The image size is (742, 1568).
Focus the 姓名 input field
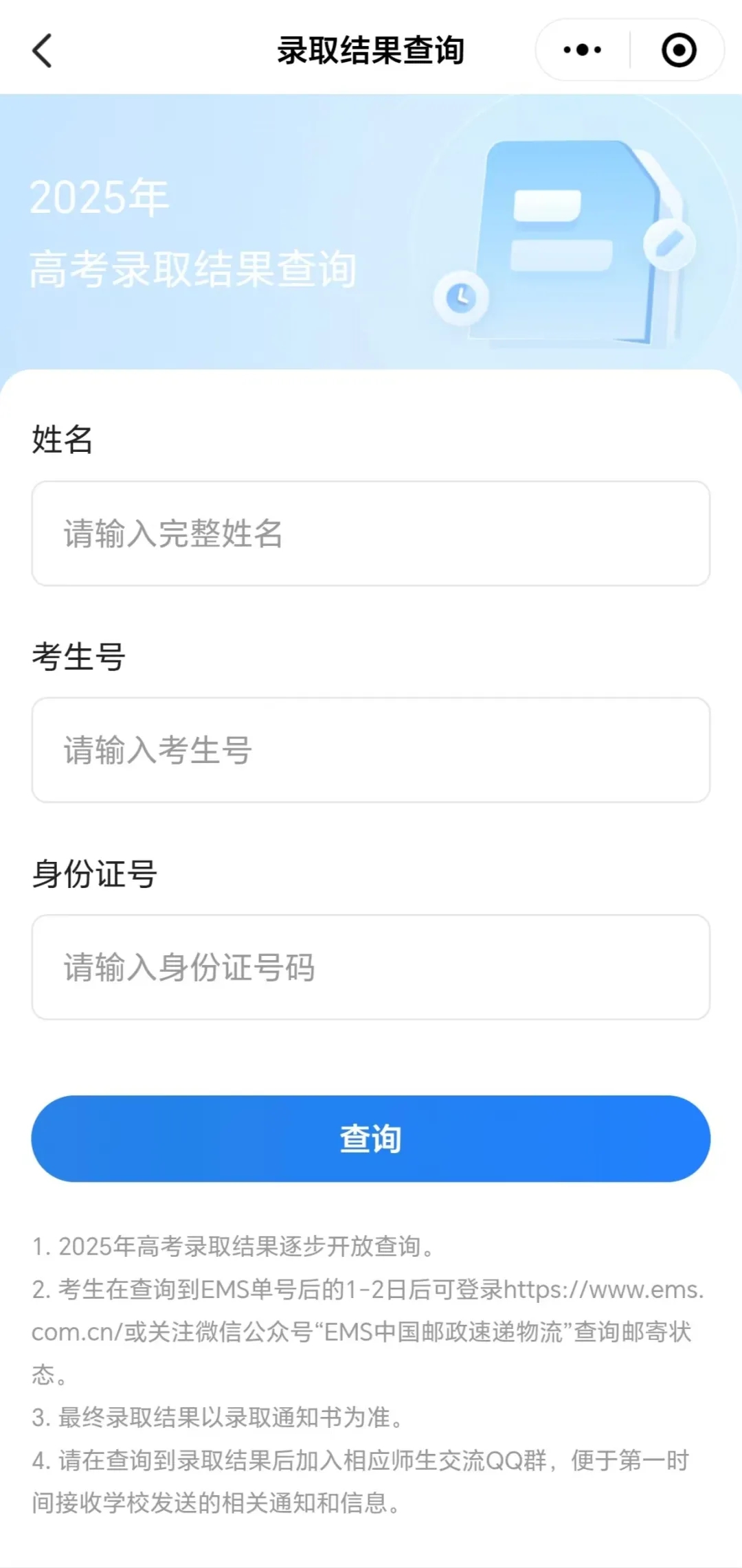coord(371,534)
